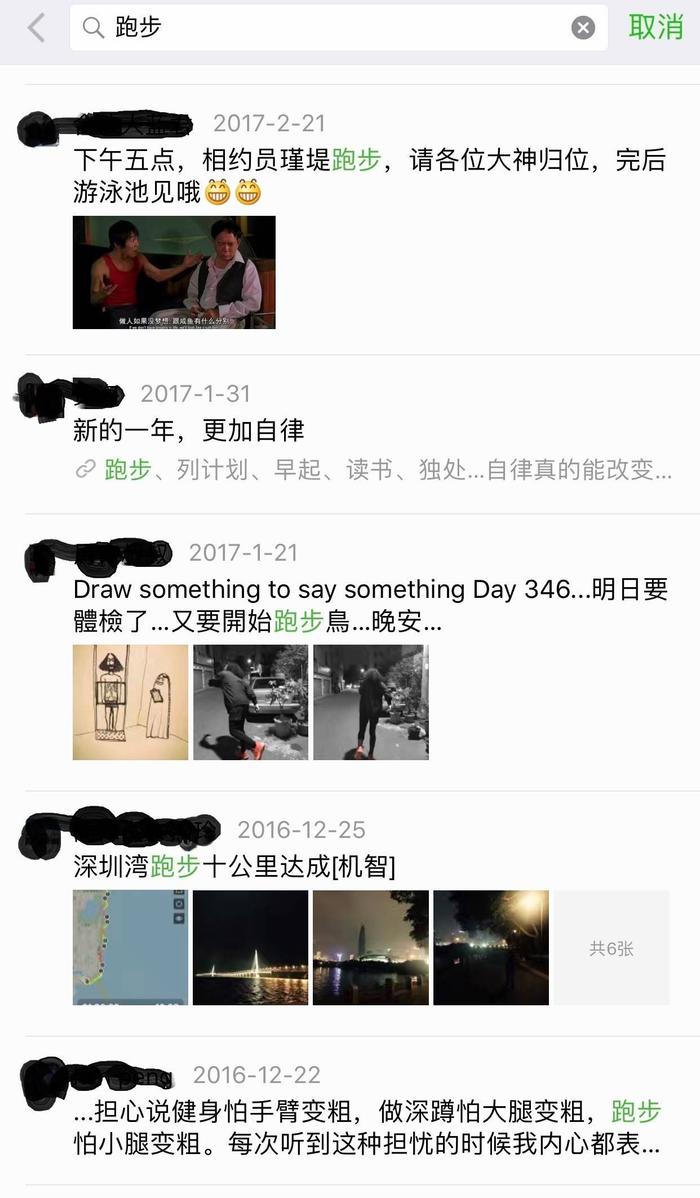View the drawing photo in Day 346 post
700x1198 pixels.
(x=130, y=702)
